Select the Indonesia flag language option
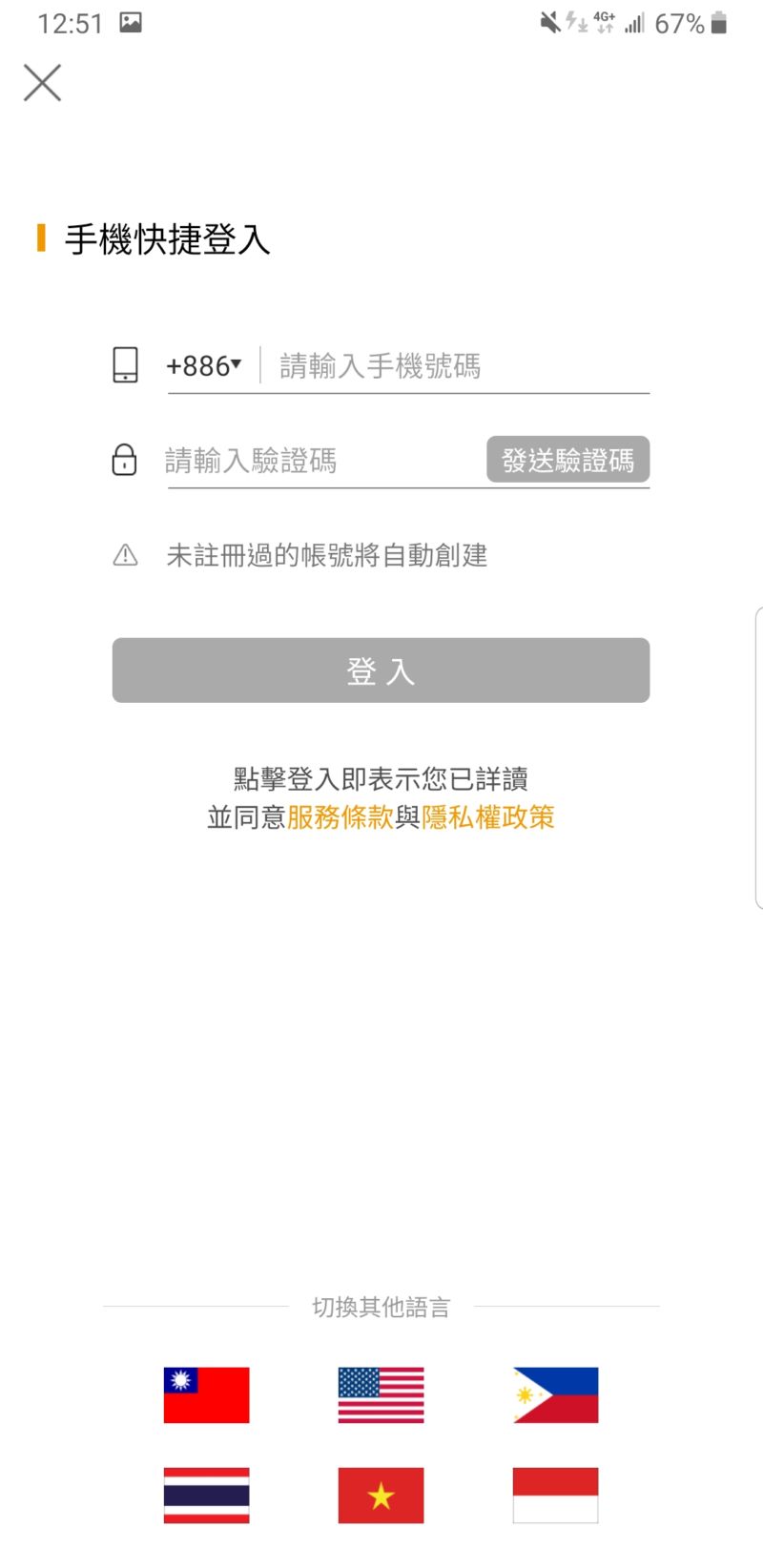The height and width of the screenshot is (1568, 763). [x=555, y=1495]
